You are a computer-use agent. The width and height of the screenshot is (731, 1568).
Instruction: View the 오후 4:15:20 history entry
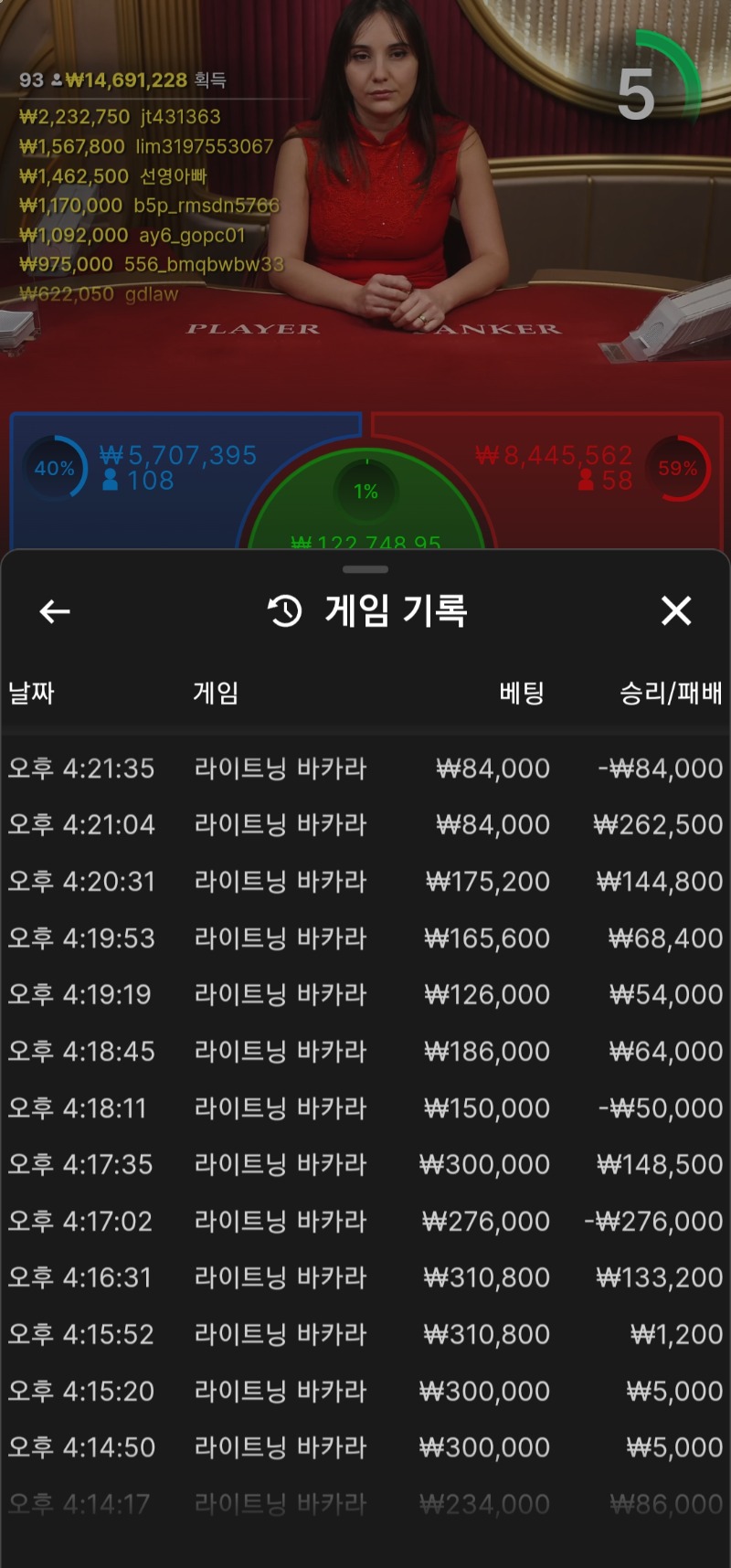click(365, 1392)
